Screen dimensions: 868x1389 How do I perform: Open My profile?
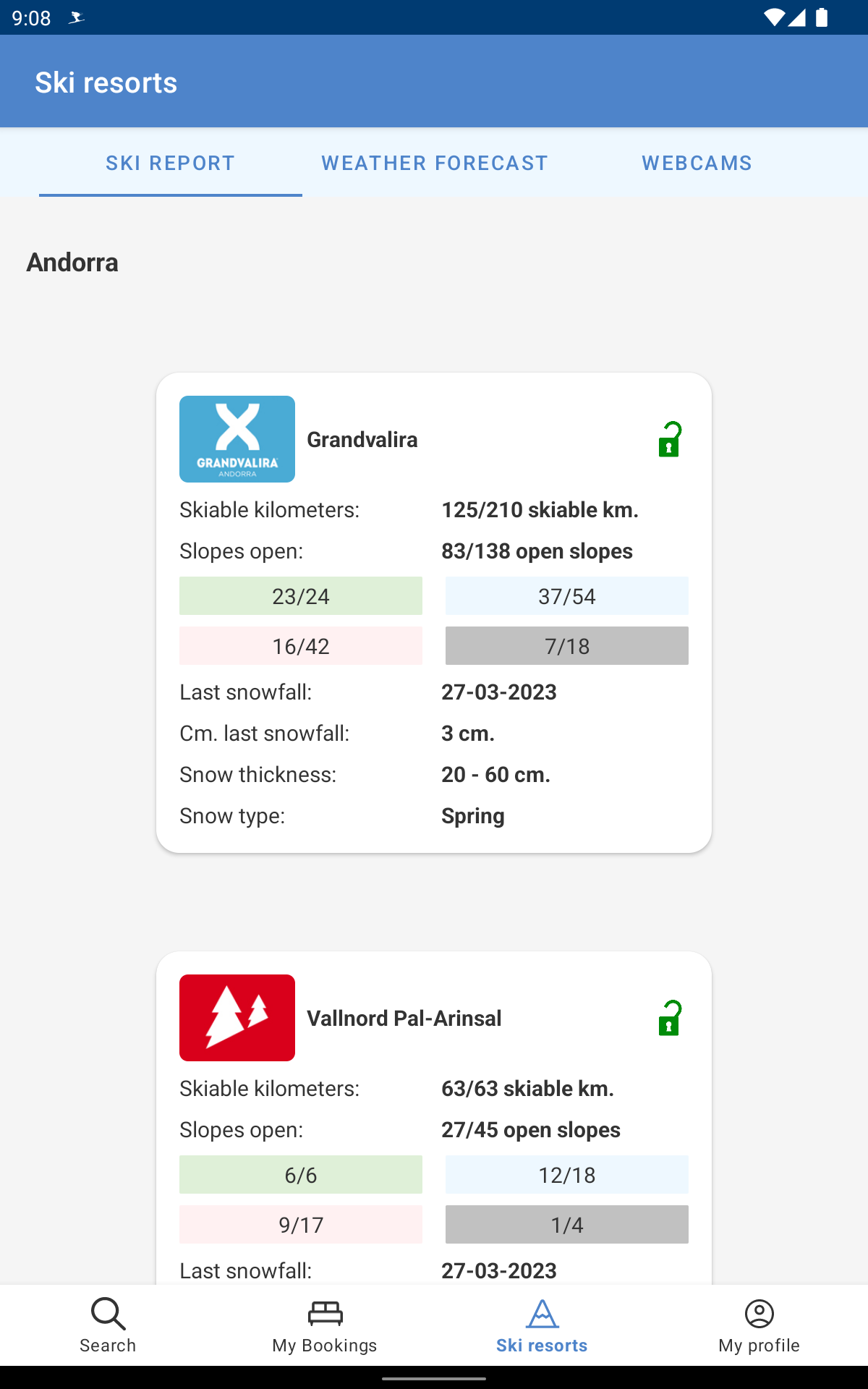click(759, 1325)
